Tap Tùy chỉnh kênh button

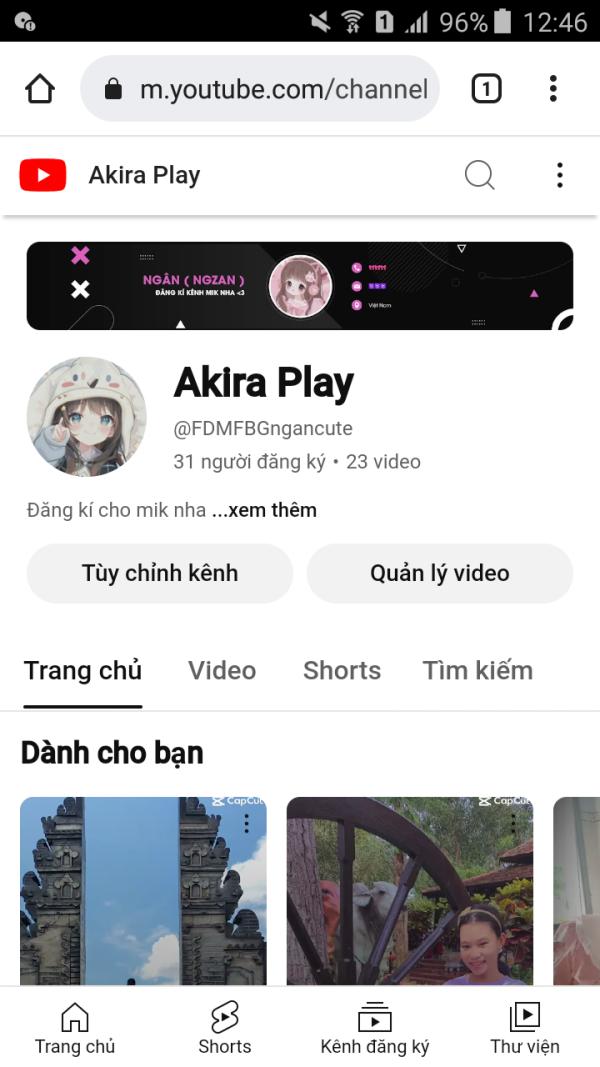tap(160, 573)
